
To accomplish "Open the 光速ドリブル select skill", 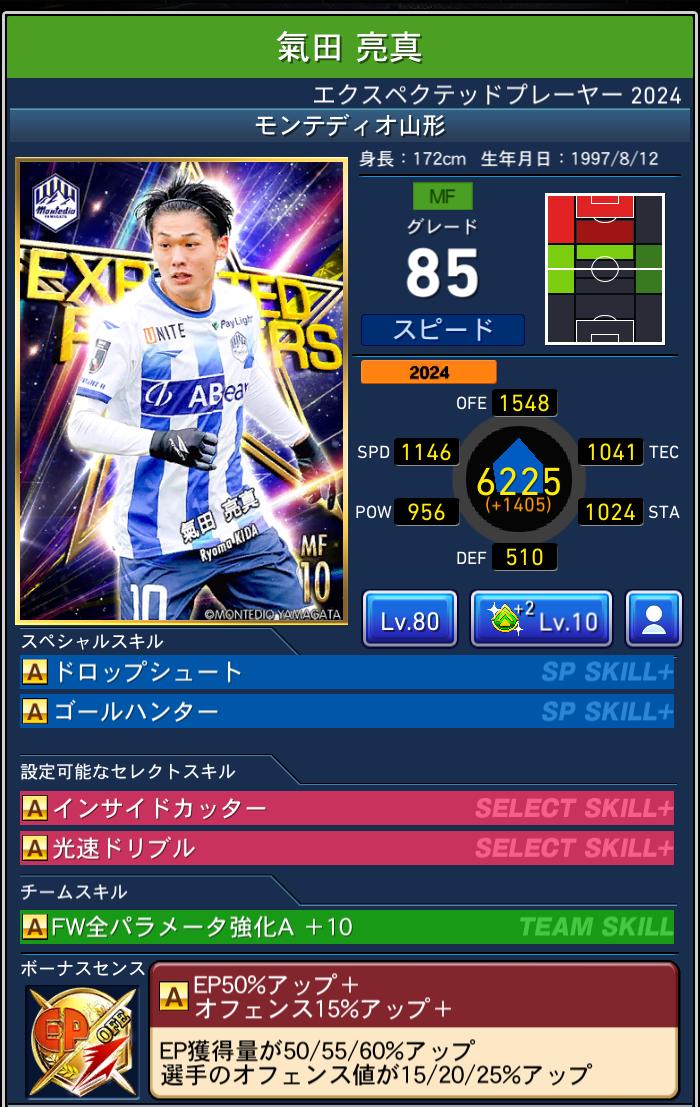I will click(x=347, y=849).
